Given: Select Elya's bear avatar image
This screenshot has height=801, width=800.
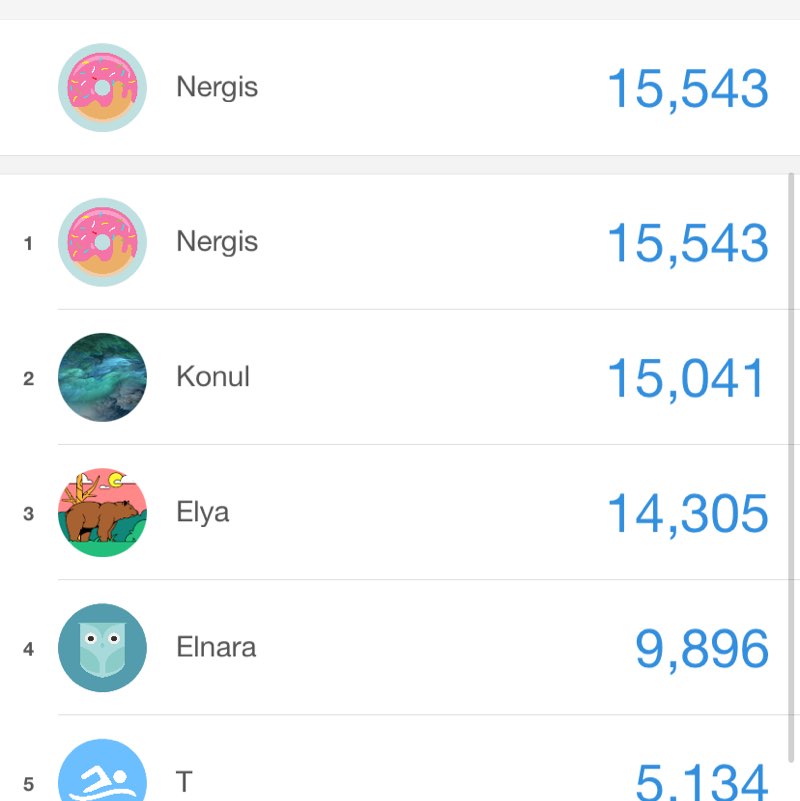Looking at the screenshot, I should tap(101, 512).
